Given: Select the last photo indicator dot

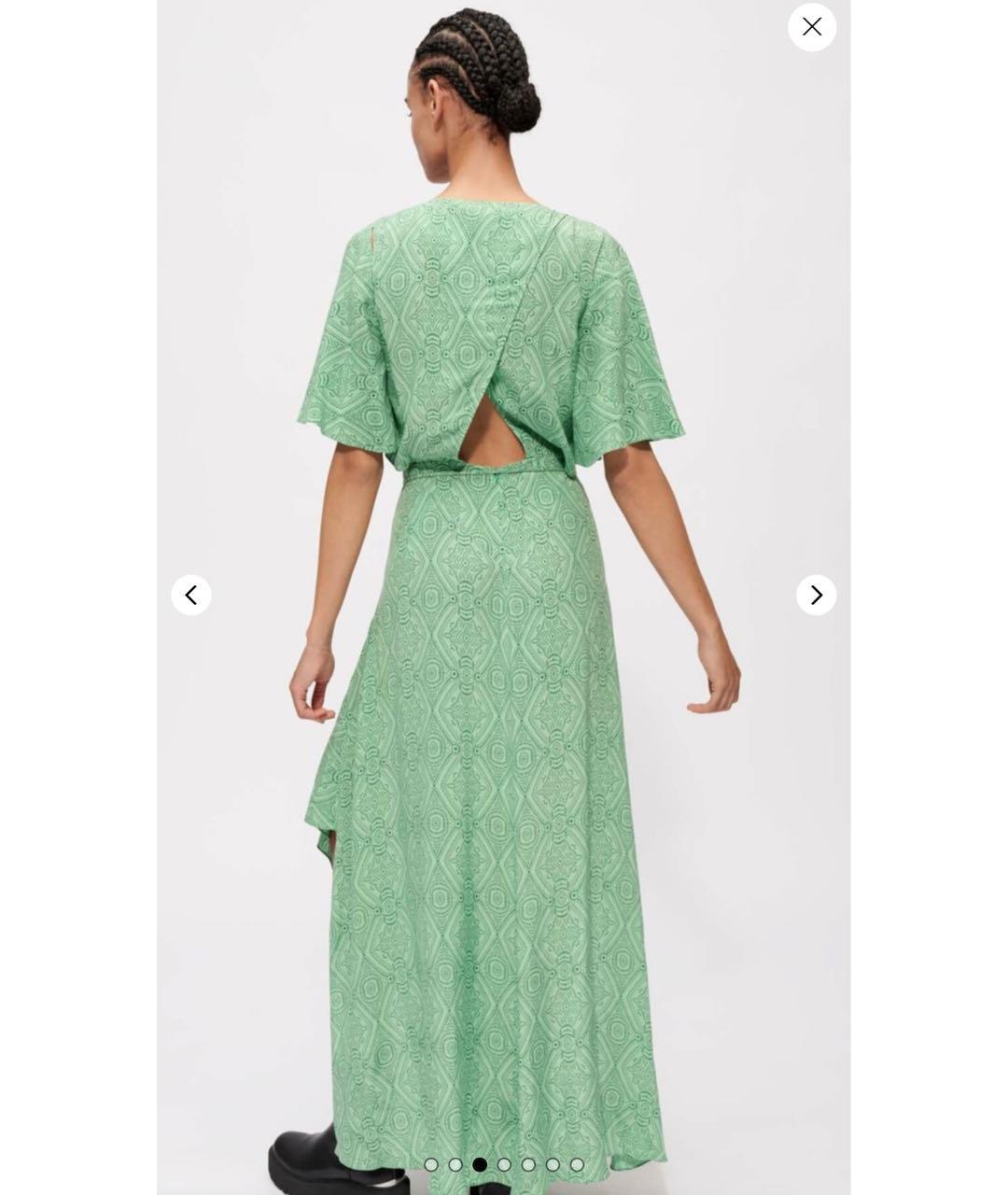Looking at the screenshot, I should 577,1164.
